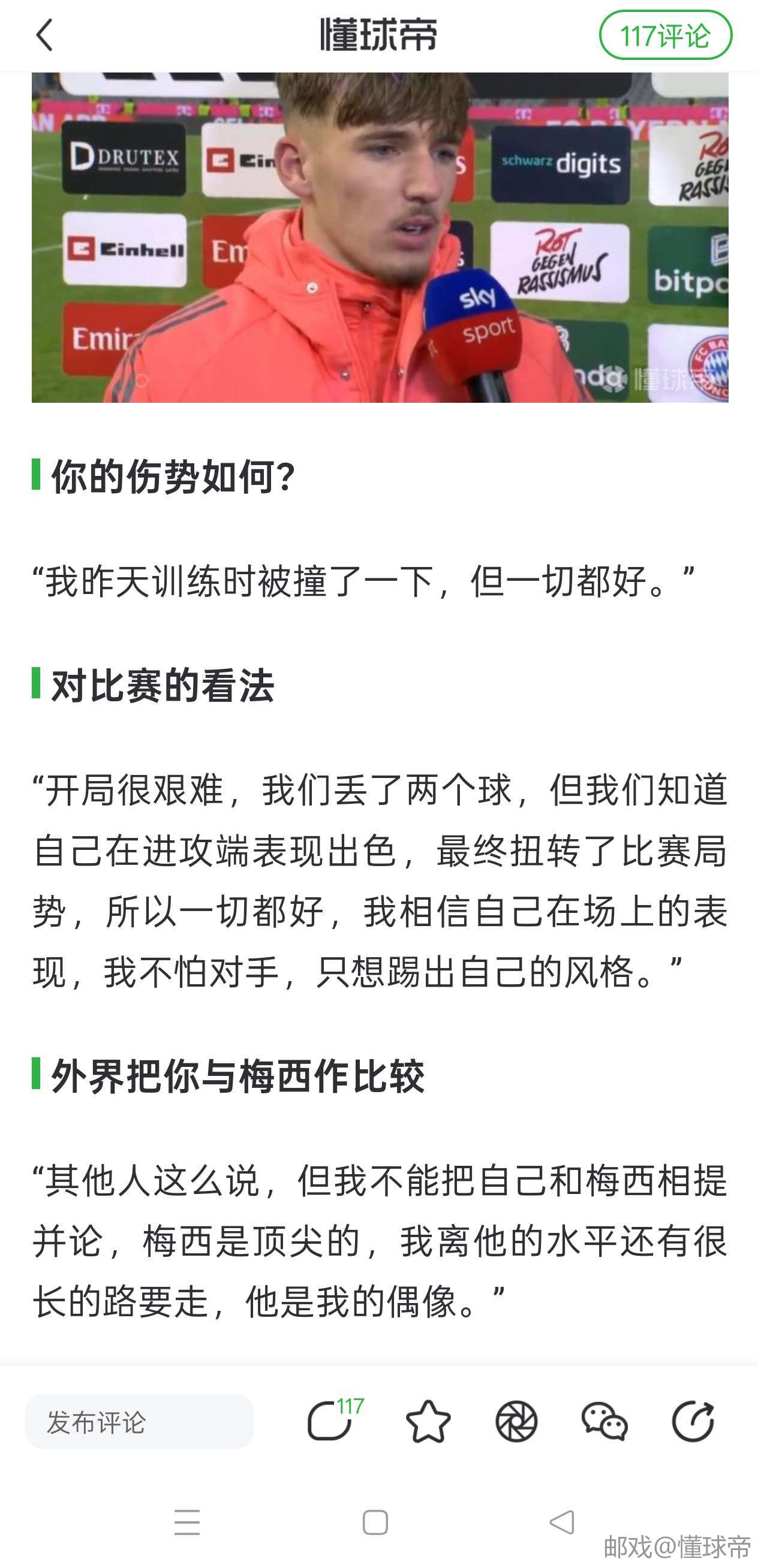Open the share arrow icon

(x=693, y=1422)
